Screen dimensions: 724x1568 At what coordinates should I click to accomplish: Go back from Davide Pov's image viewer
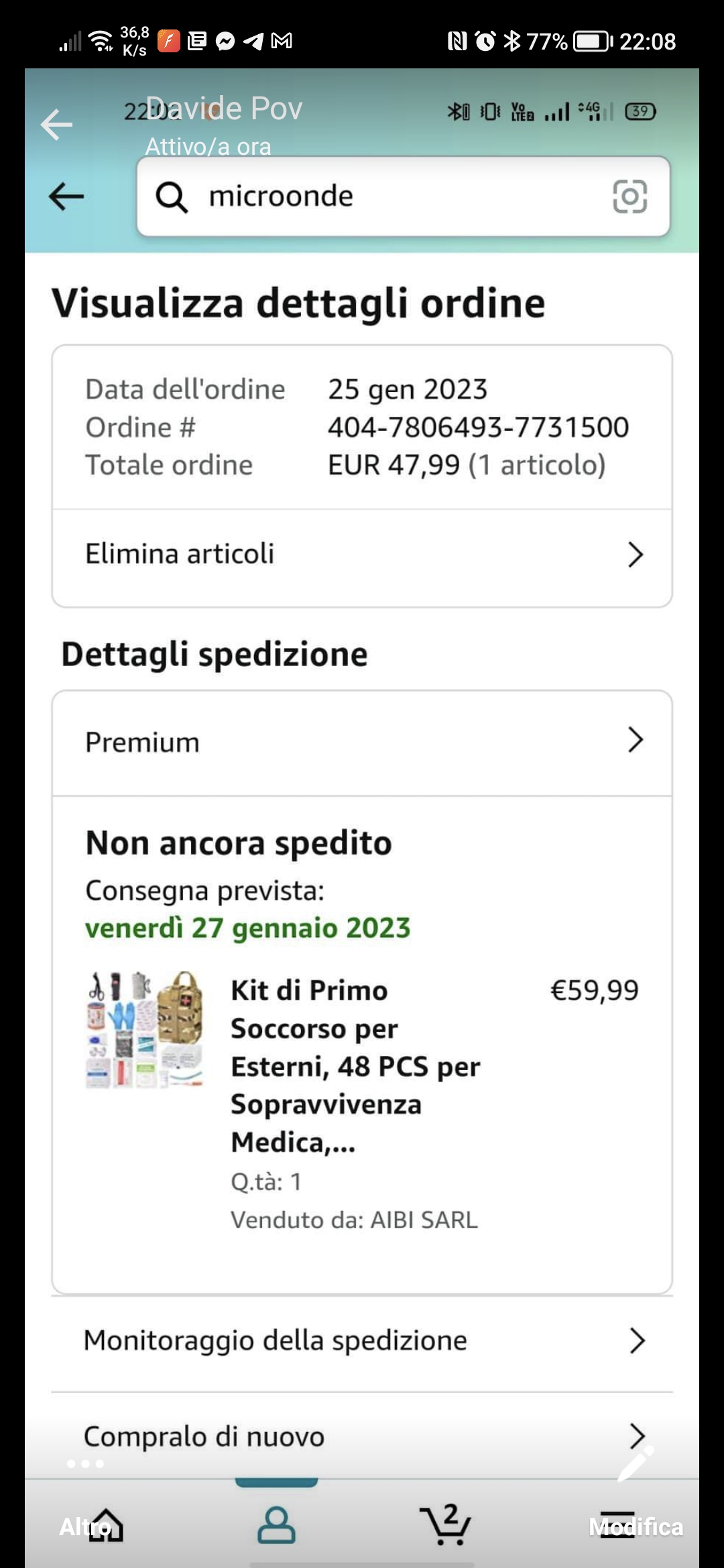pyautogui.click(x=56, y=125)
